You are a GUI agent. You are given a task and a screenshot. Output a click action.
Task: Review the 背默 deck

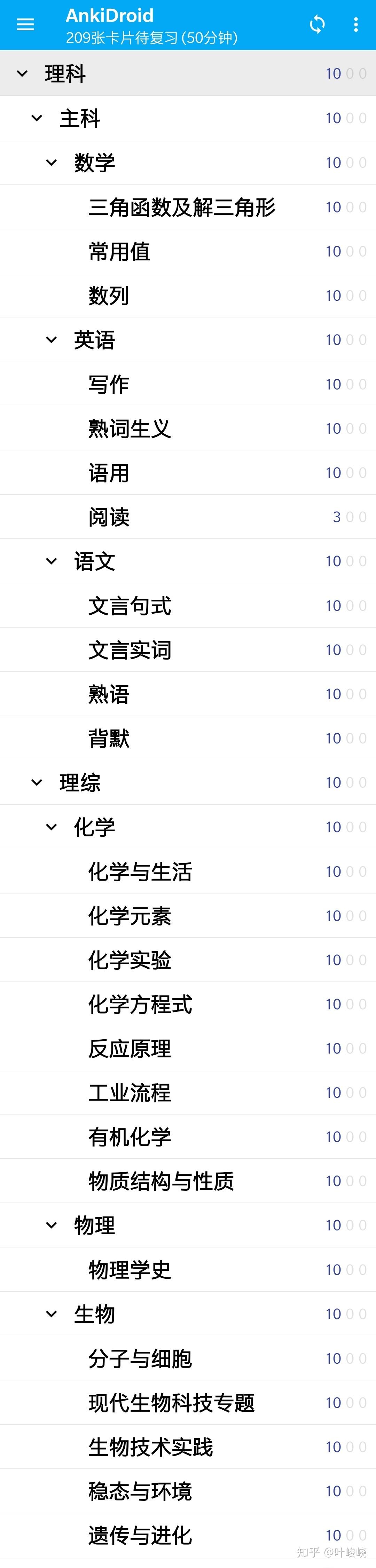pyautogui.click(x=109, y=738)
